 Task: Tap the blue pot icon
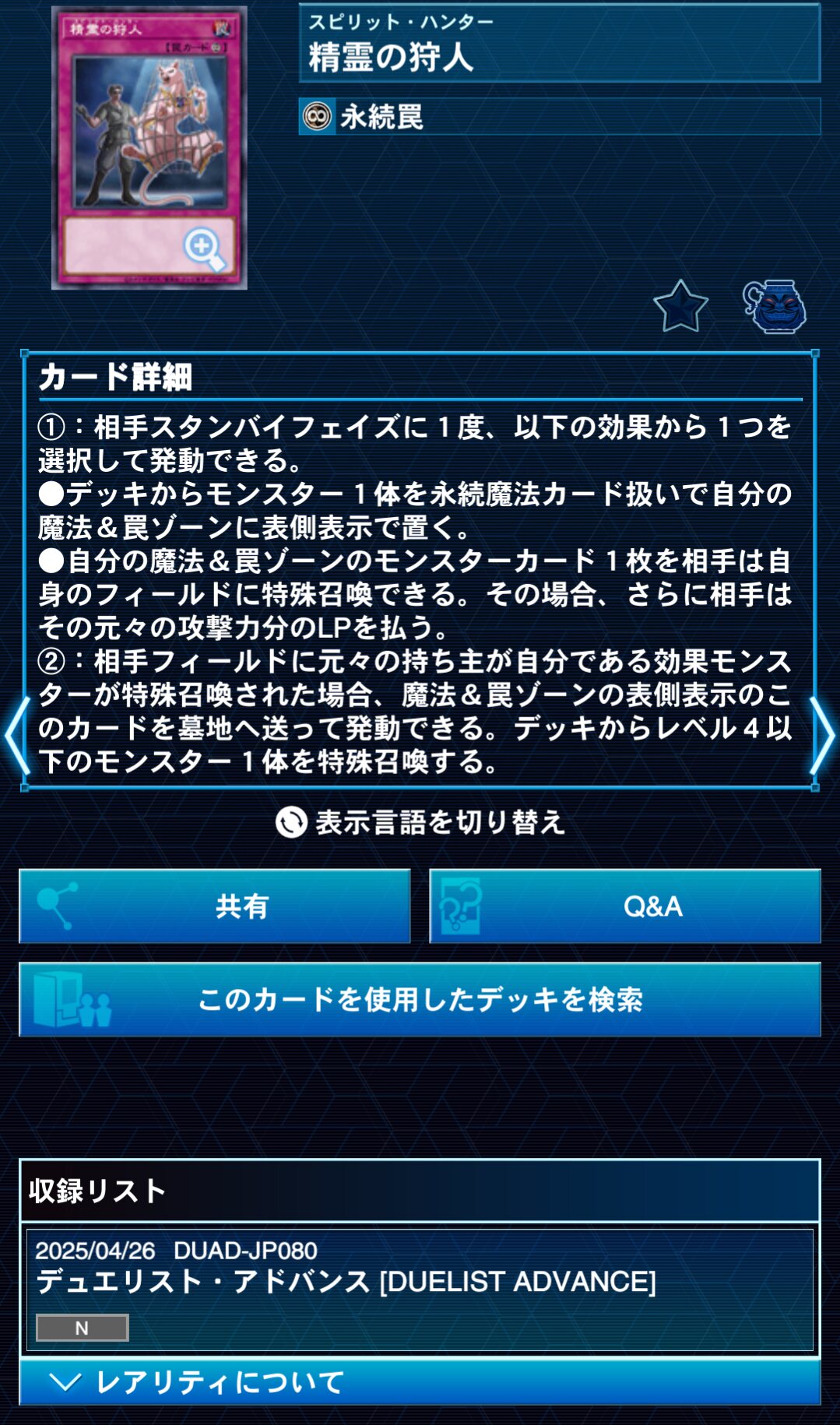click(775, 307)
